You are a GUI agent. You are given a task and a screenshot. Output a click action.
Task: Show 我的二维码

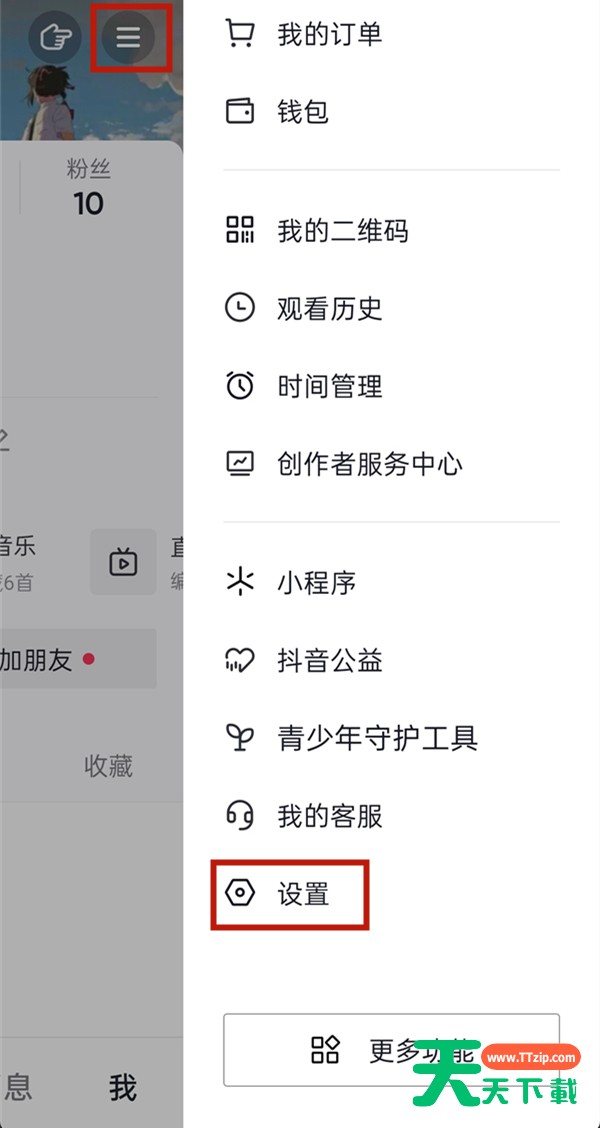click(x=391, y=230)
